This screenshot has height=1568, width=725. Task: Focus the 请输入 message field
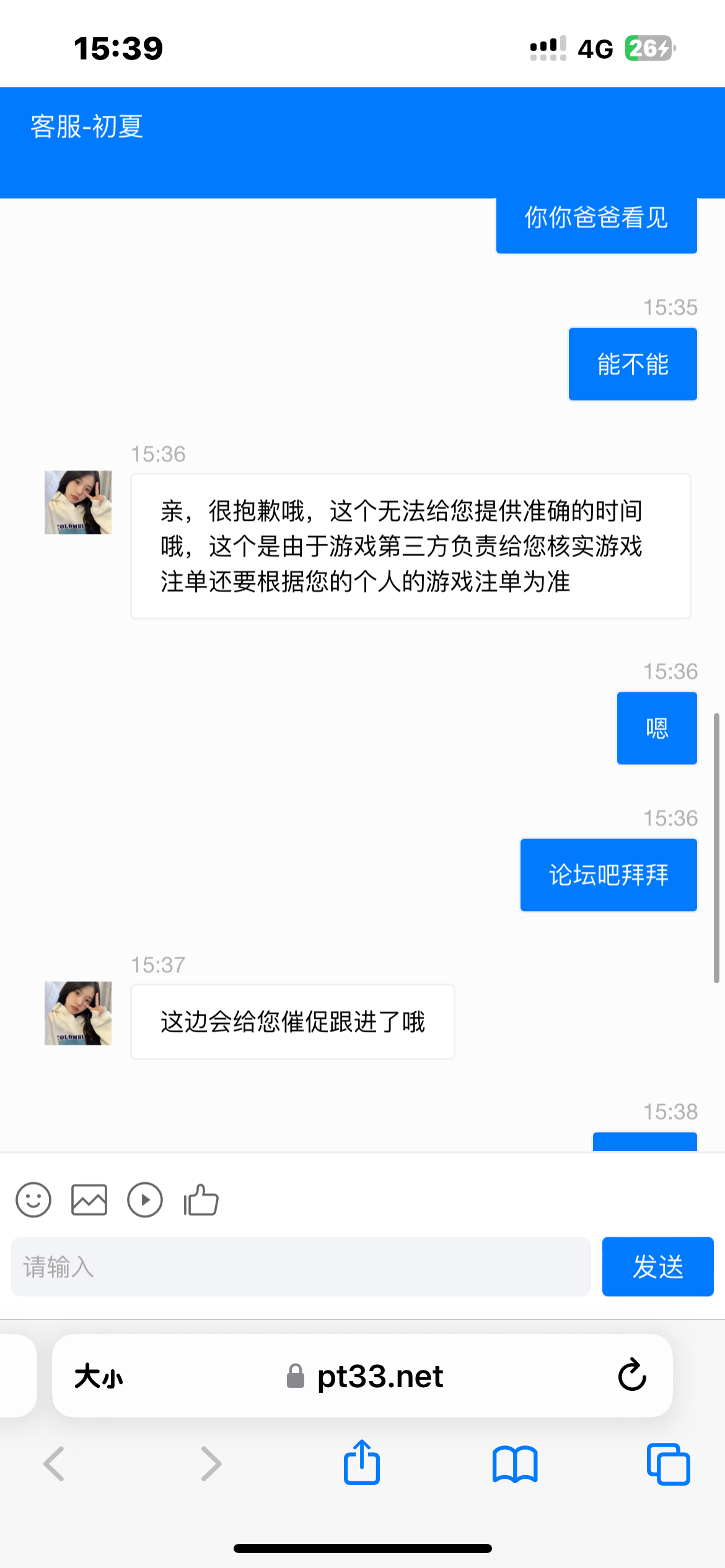[x=301, y=1266]
